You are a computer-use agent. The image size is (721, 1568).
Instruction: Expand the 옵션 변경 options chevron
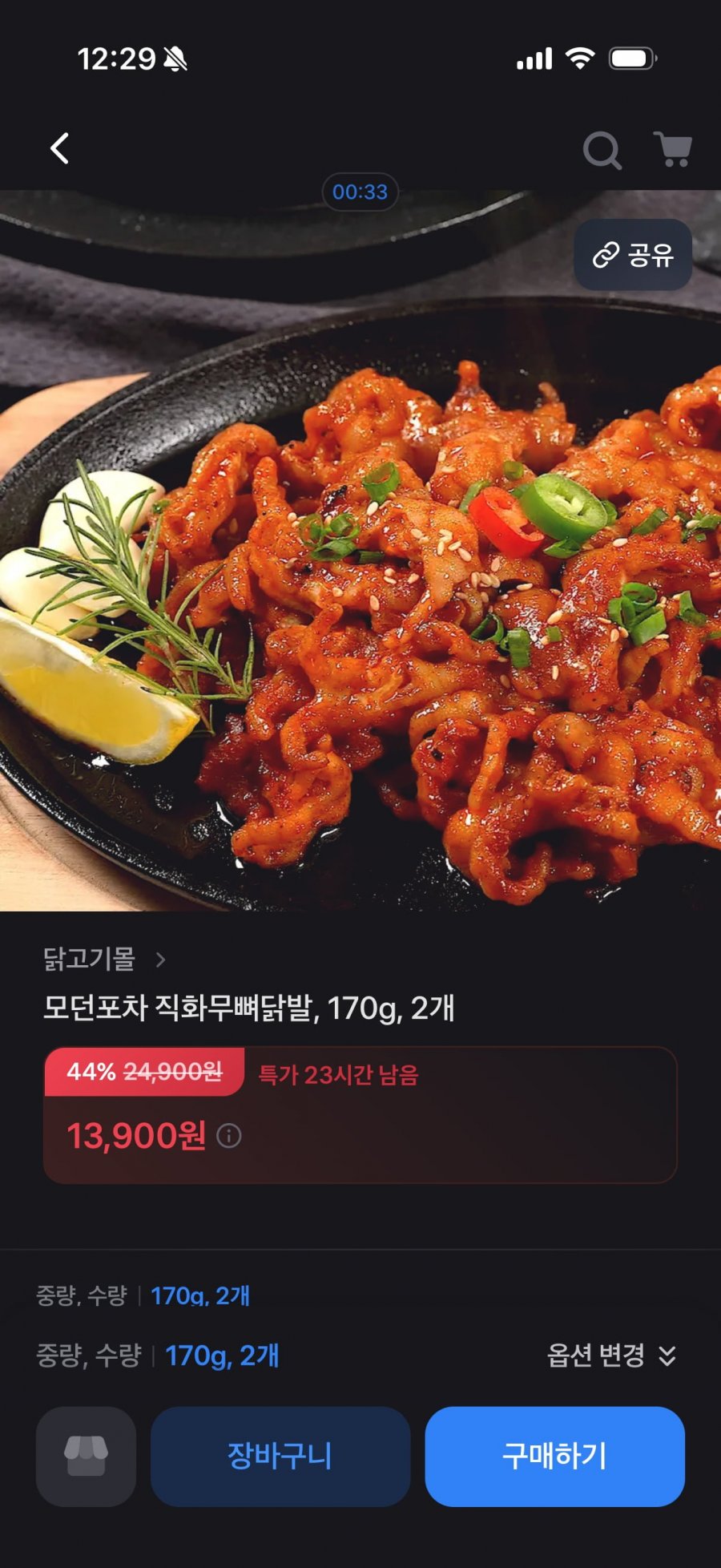click(667, 1356)
